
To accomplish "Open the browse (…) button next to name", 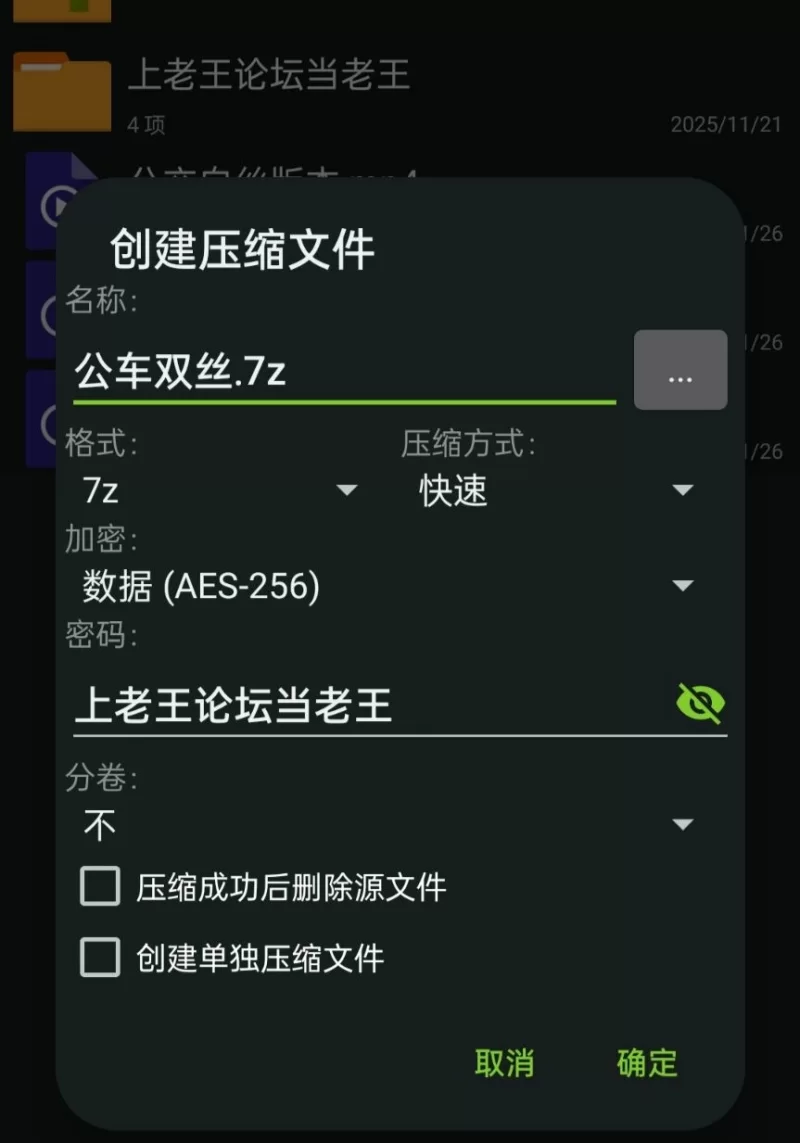I will click(x=680, y=370).
